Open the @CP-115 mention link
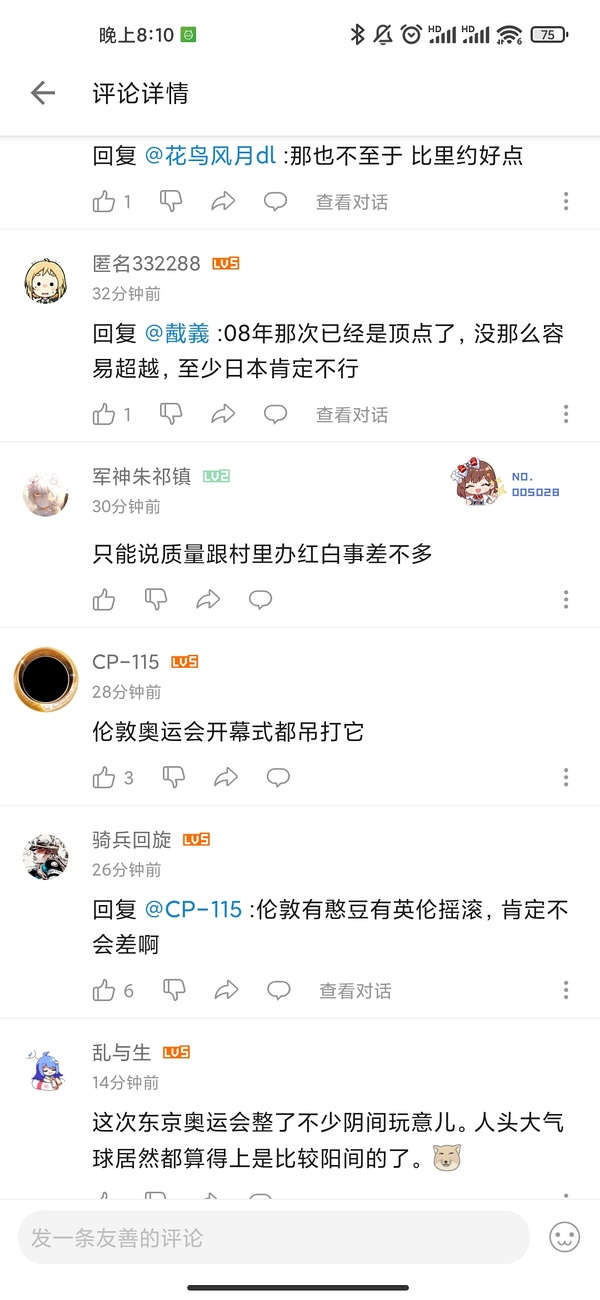The height and width of the screenshot is (1300, 600). pos(194,910)
